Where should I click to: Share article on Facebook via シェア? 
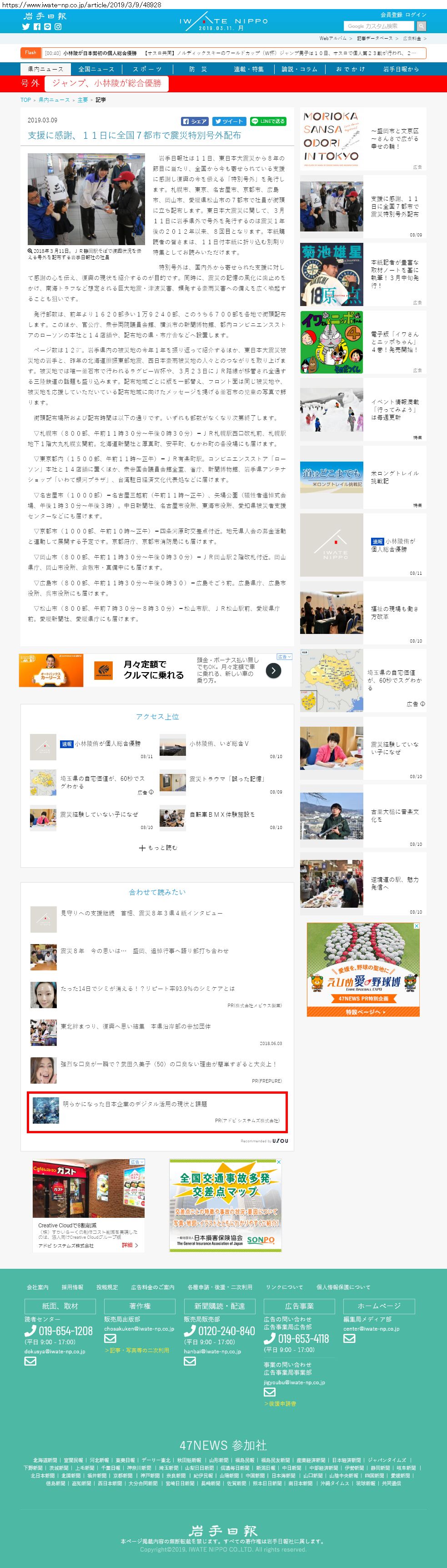tap(195, 122)
